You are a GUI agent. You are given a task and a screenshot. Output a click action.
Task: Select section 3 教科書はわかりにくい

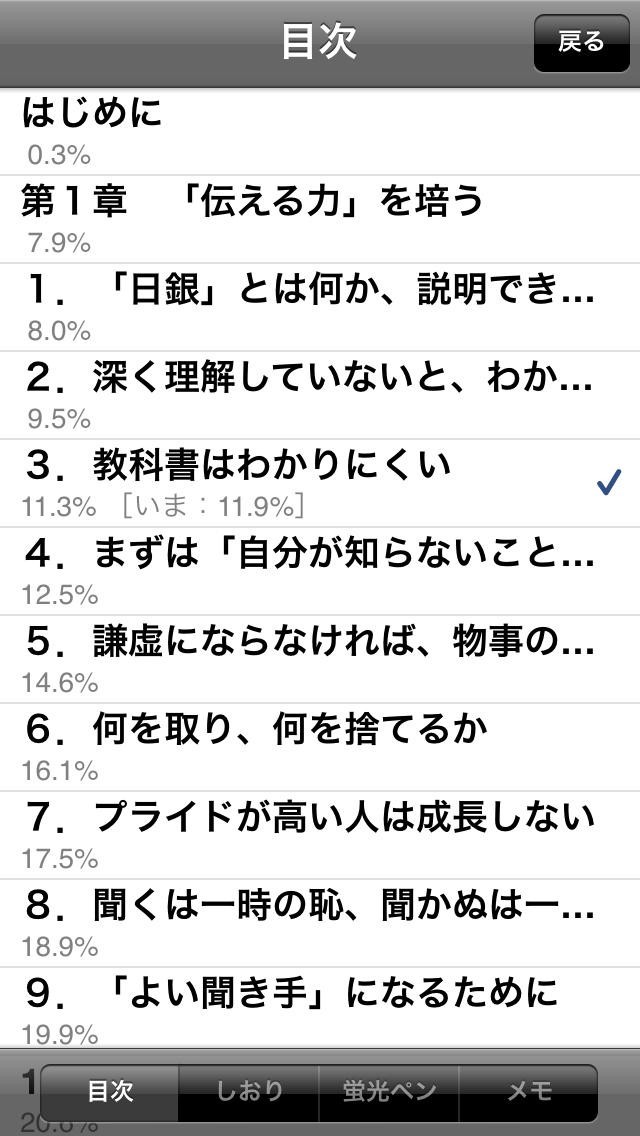(x=320, y=483)
